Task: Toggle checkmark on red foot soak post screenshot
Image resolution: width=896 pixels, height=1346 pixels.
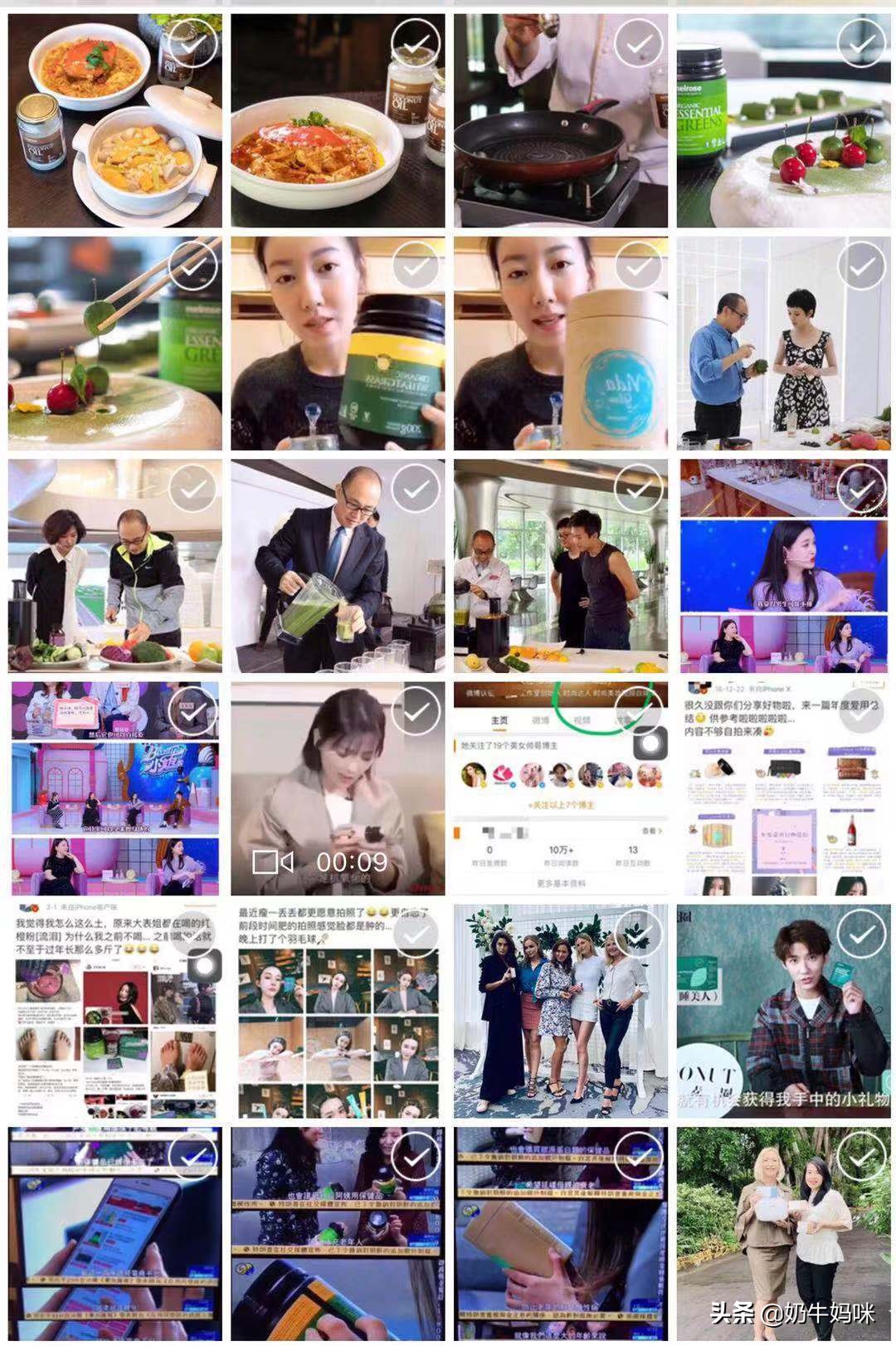Action: click(192, 934)
